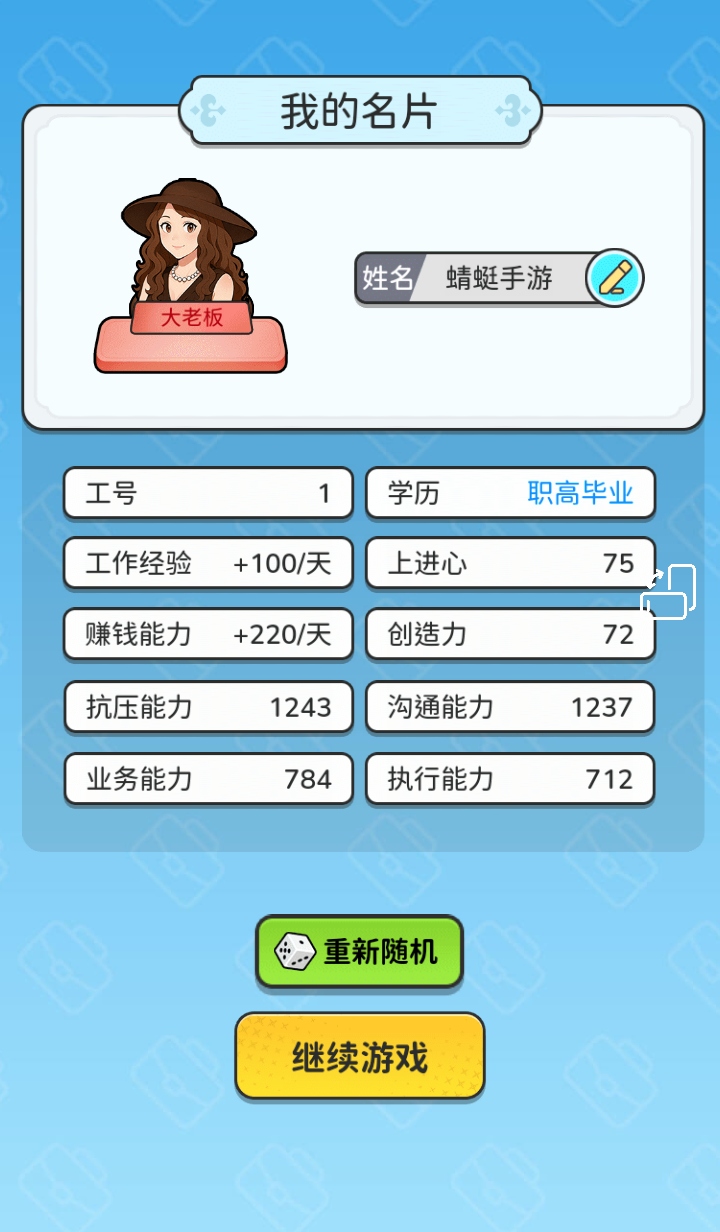This screenshot has width=720, height=1232.
Task: Click the 工作经验 +100/天 stat box
Action: click(207, 563)
